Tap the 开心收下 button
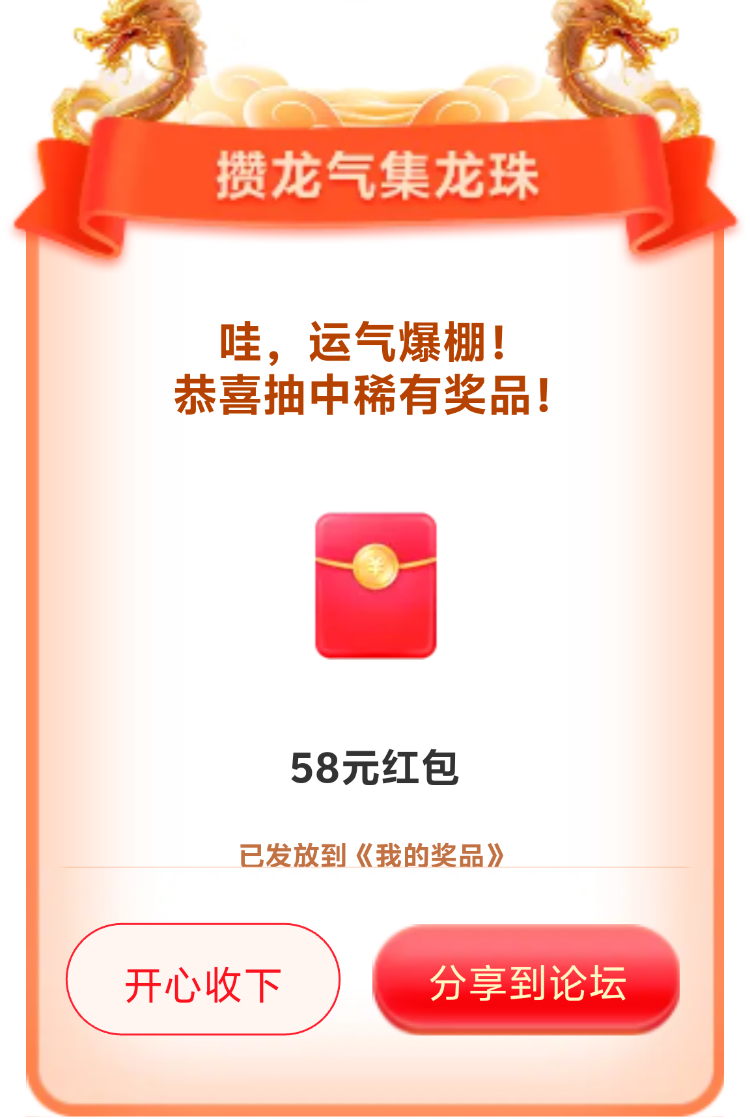Viewport: 750px width, 1119px height. (x=203, y=980)
